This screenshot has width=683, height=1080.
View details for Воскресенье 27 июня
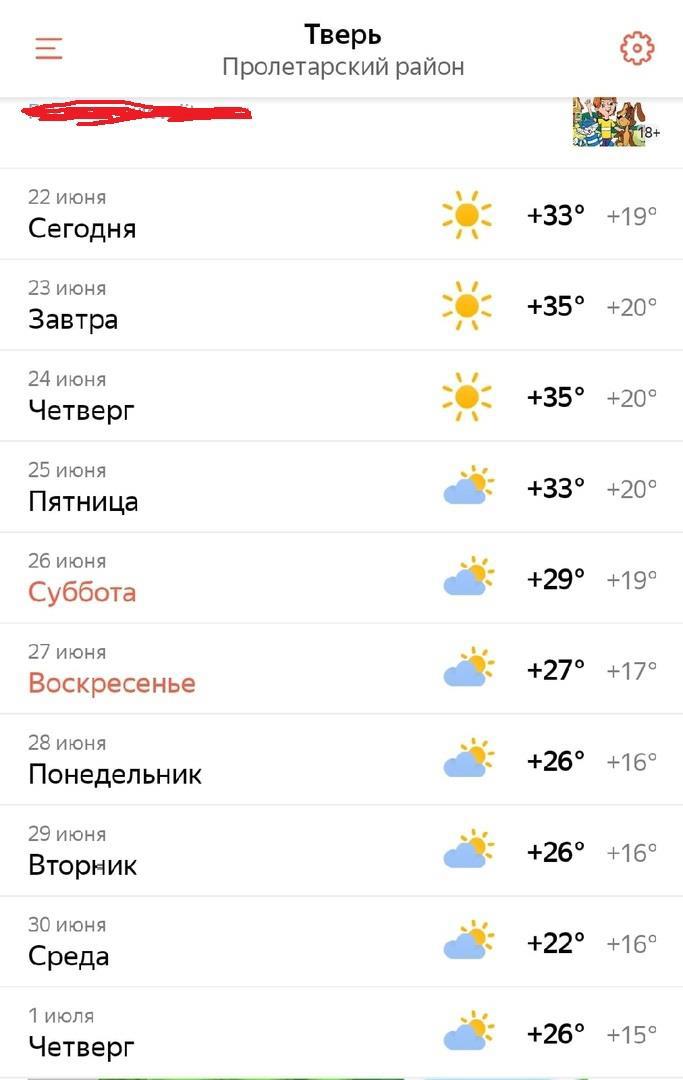340,669
